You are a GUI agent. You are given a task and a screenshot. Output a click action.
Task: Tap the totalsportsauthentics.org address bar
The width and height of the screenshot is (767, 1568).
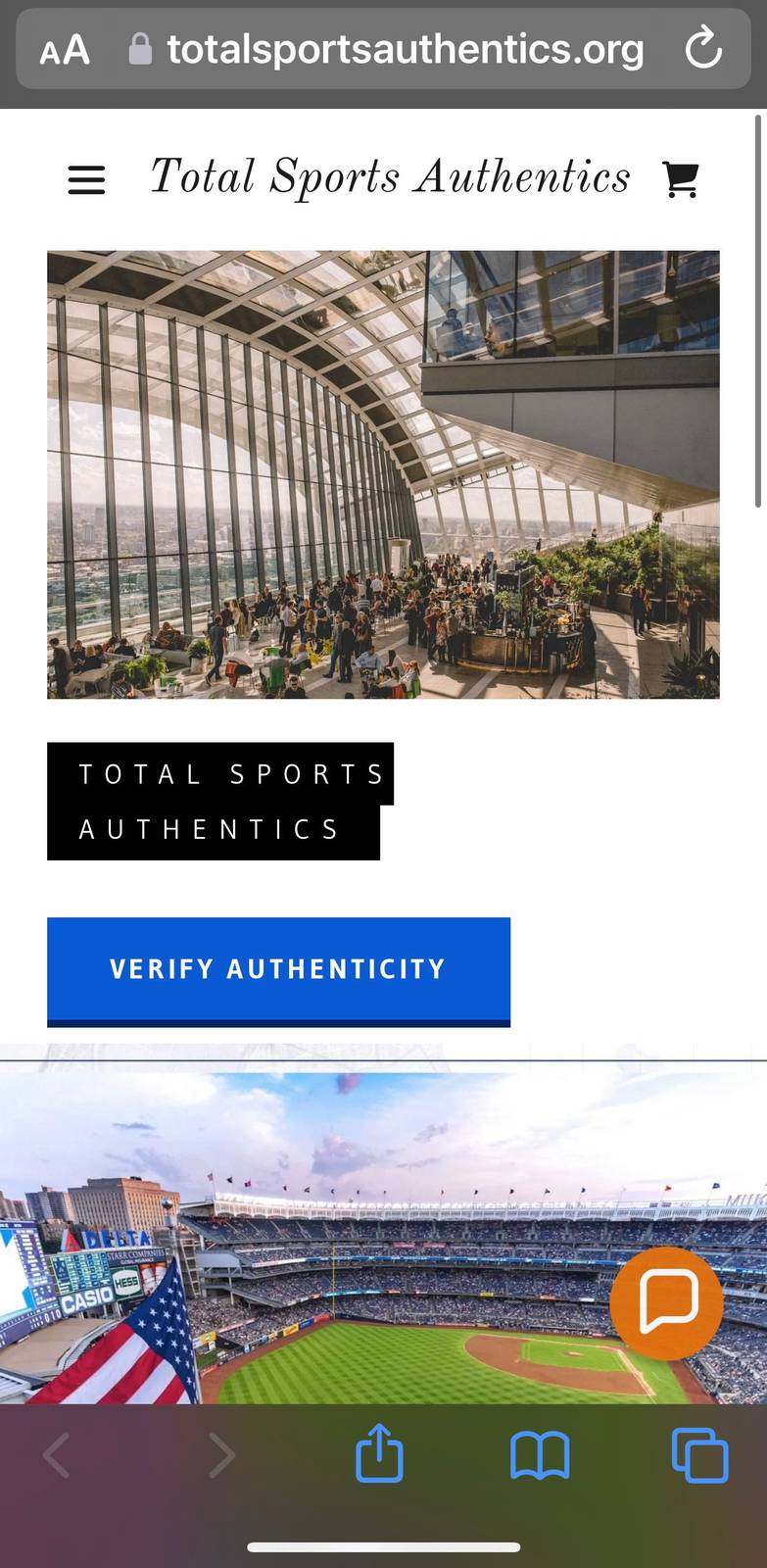(385, 49)
